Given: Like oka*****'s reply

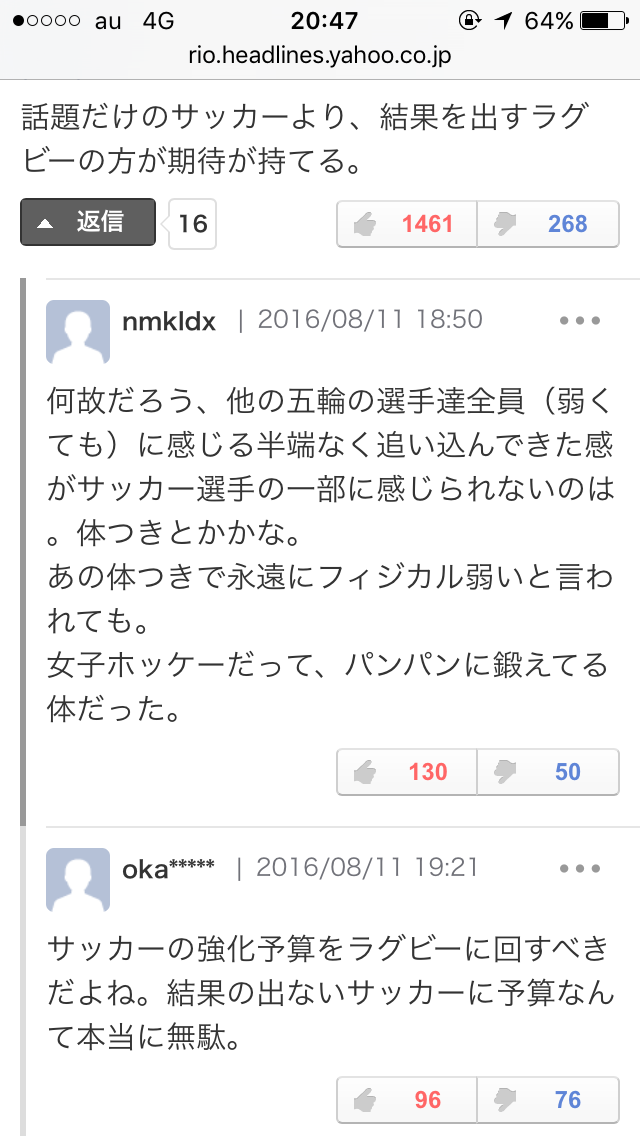Looking at the screenshot, I should pyautogui.click(x=407, y=1100).
